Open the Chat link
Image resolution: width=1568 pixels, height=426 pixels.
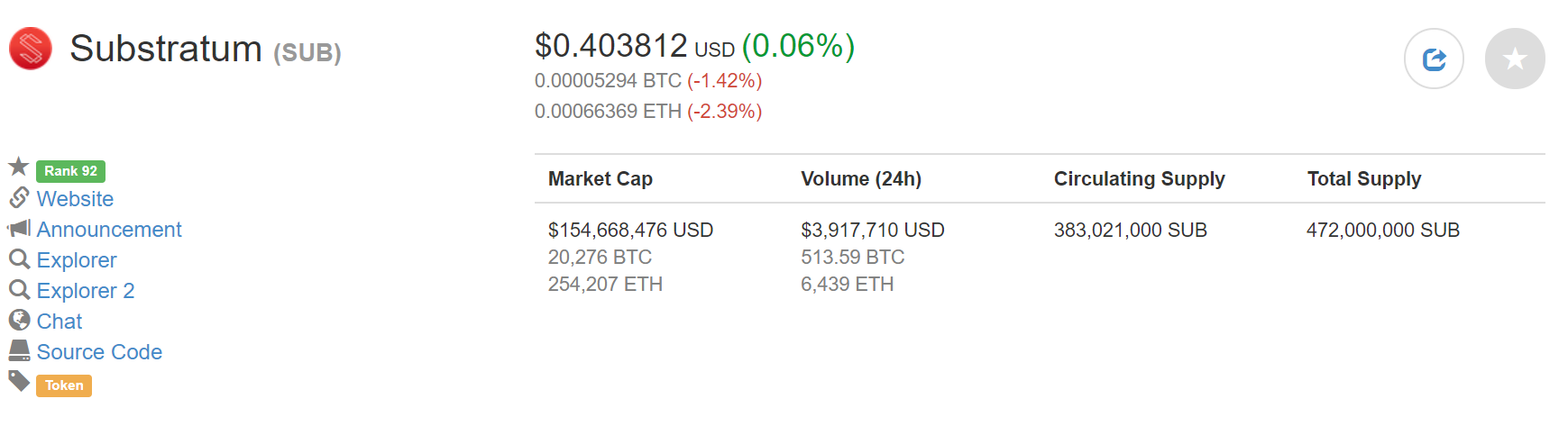60,322
